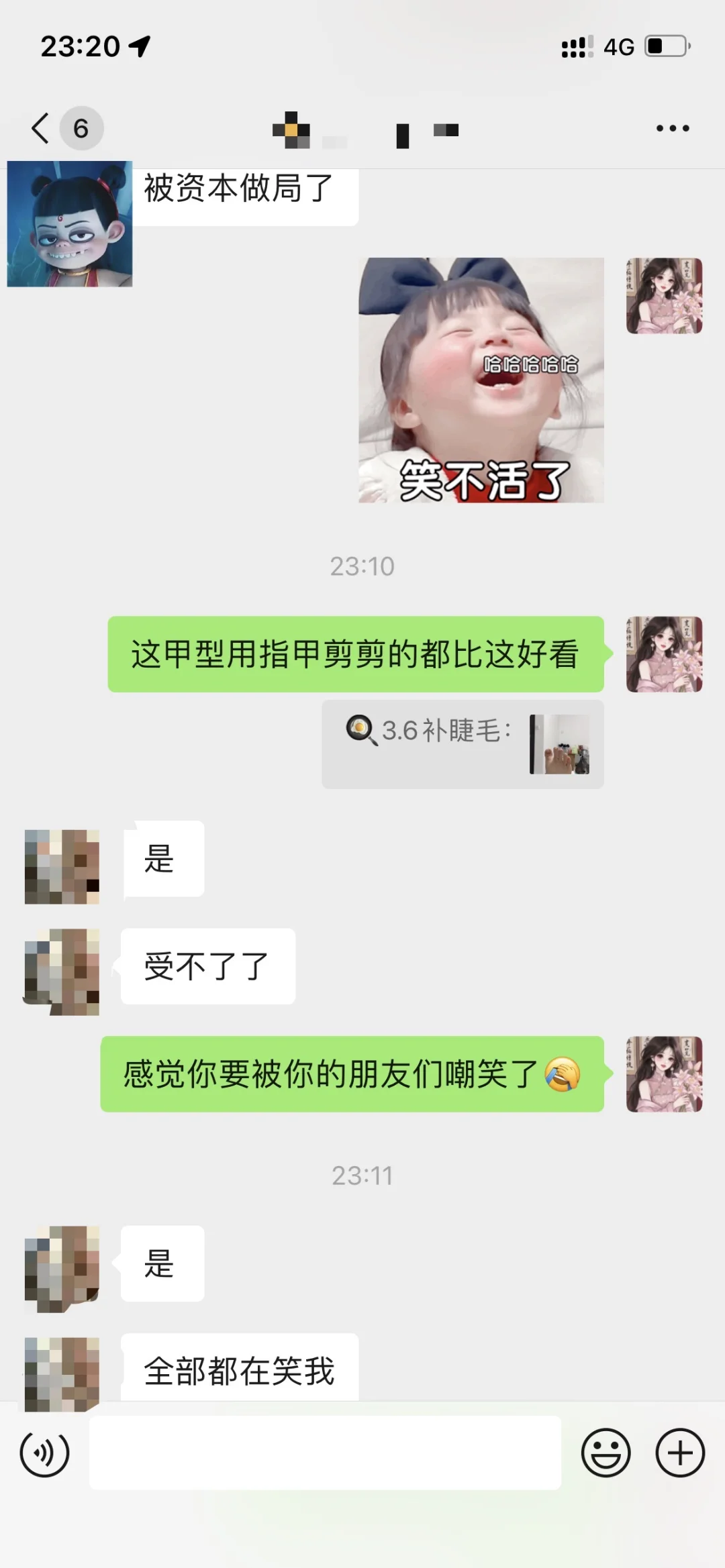
Task: Open the chat's three-dot menu
Action: (x=673, y=128)
